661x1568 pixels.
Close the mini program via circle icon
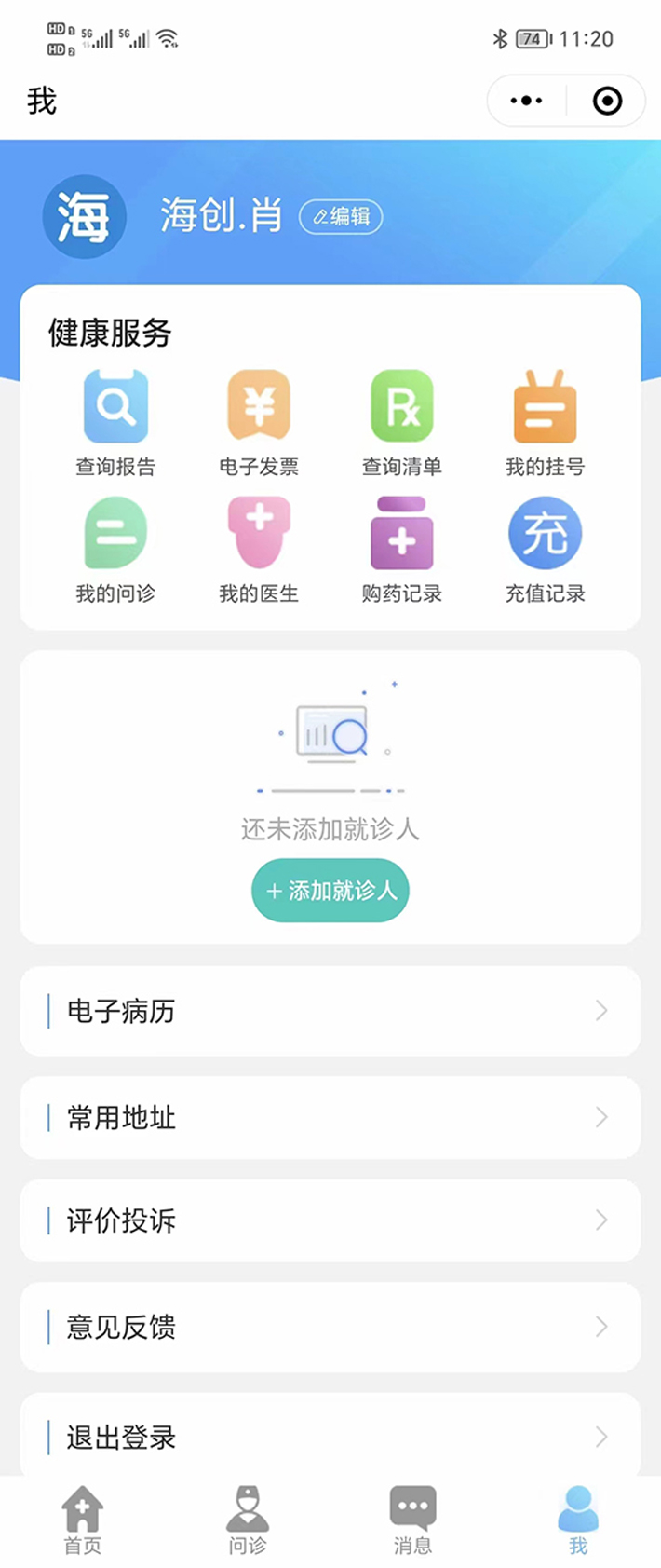(607, 101)
